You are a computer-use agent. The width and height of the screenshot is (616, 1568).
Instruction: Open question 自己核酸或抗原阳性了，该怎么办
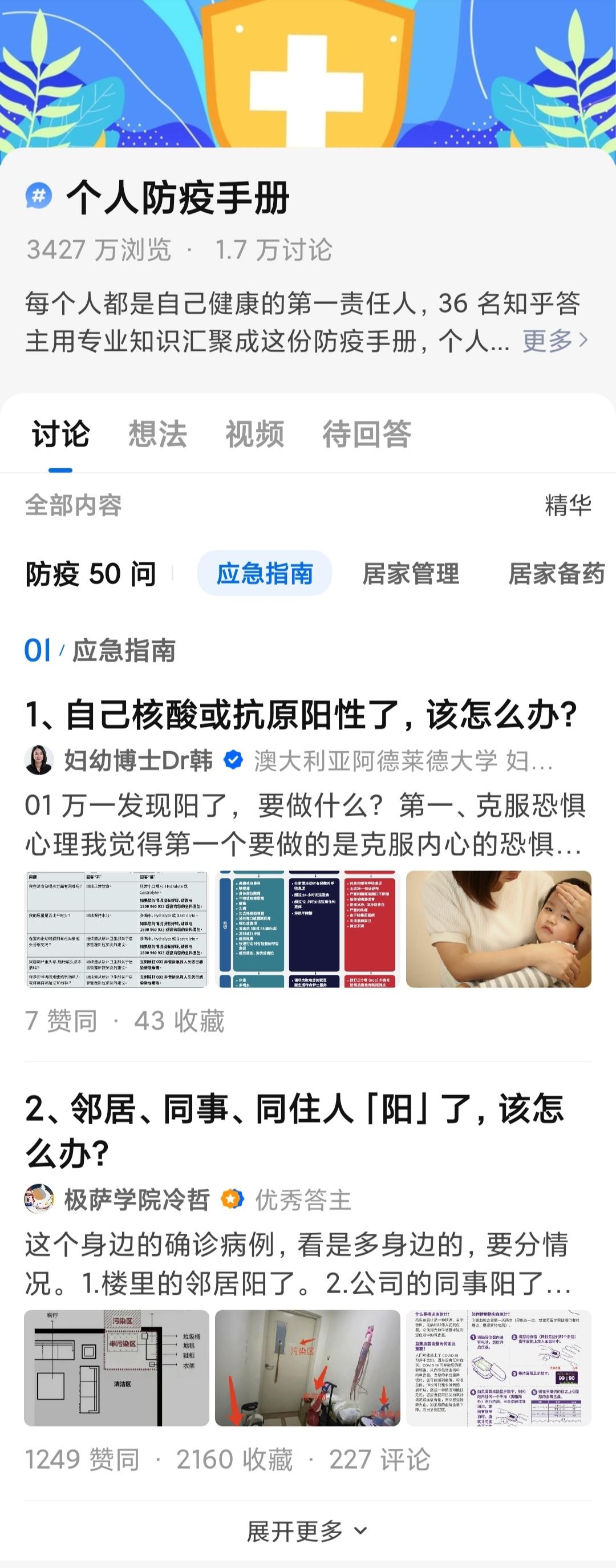point(301,714)
